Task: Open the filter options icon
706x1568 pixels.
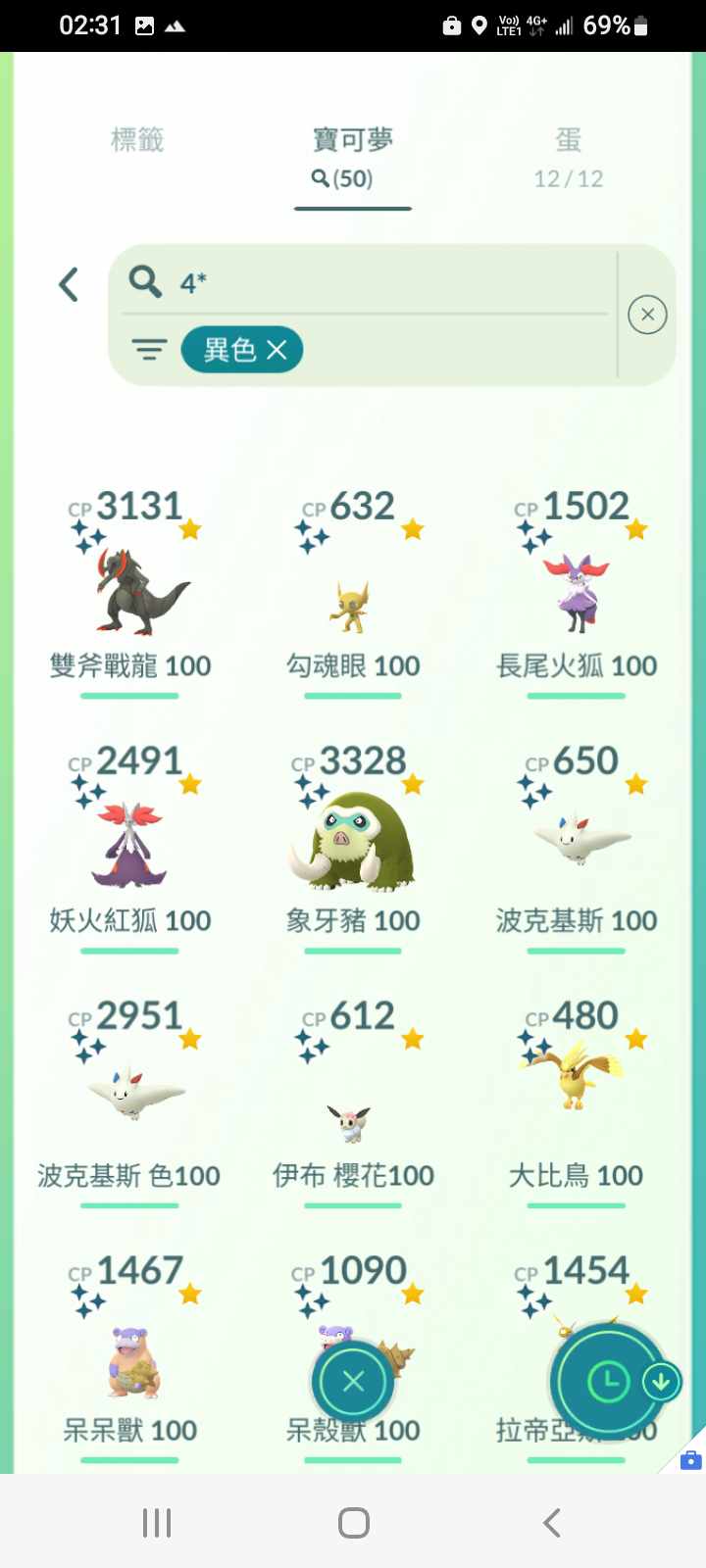Action: pyautogui.click(x=149, y=350)
